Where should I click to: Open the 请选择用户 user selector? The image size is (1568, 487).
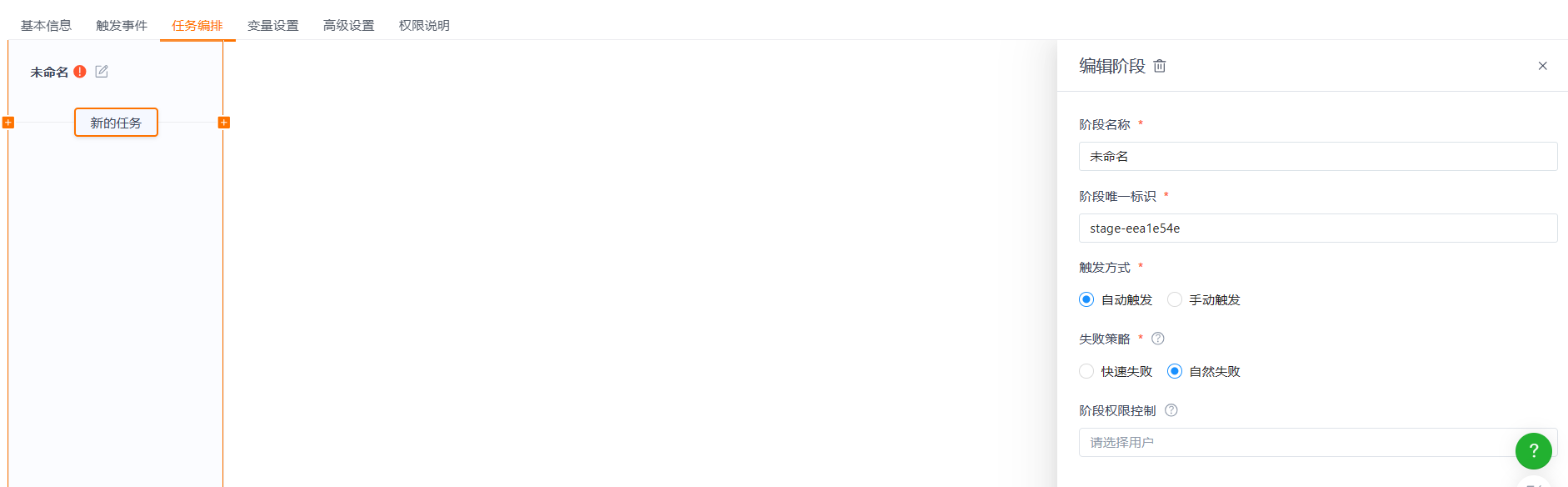pyautogui.click(x=1291, y=443)
